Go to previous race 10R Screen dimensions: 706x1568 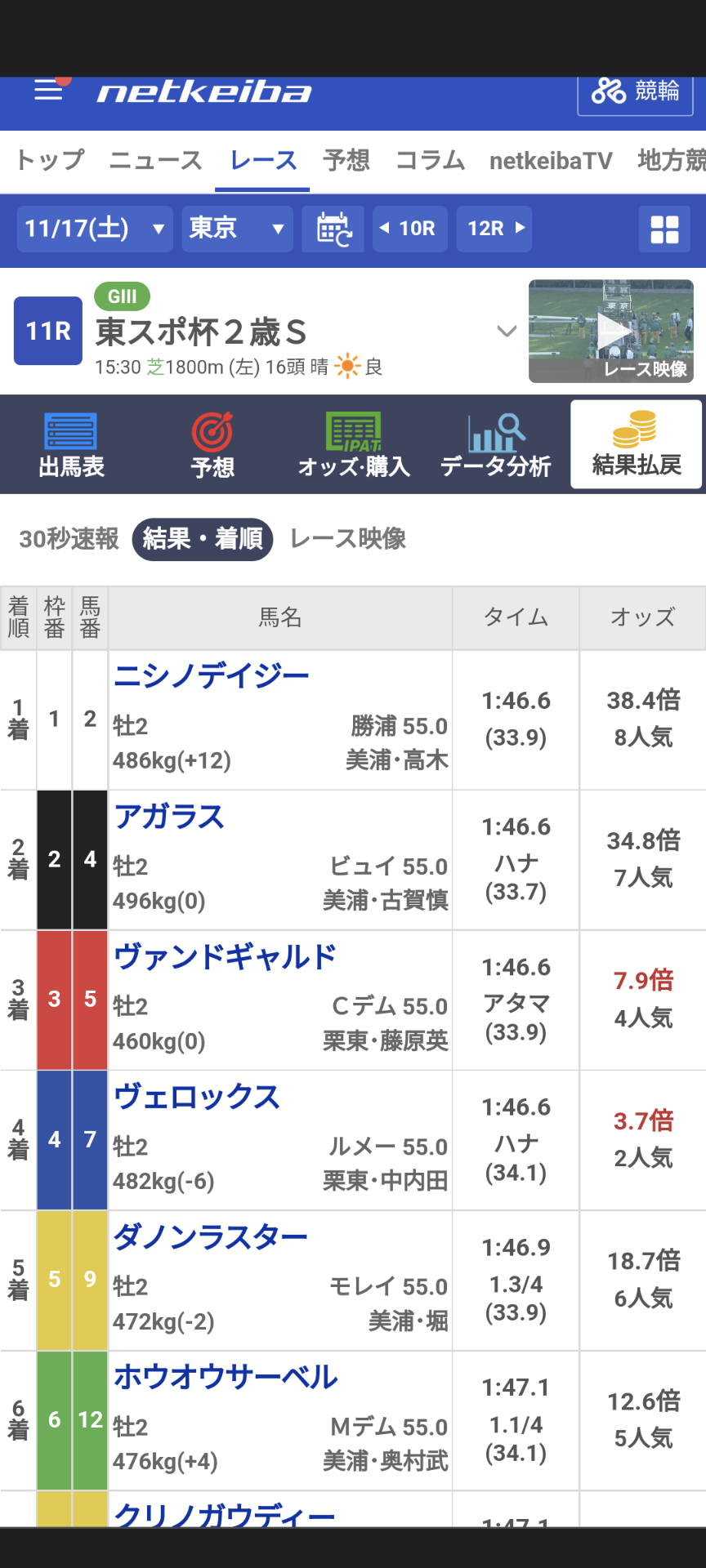[x=409, y=229]
